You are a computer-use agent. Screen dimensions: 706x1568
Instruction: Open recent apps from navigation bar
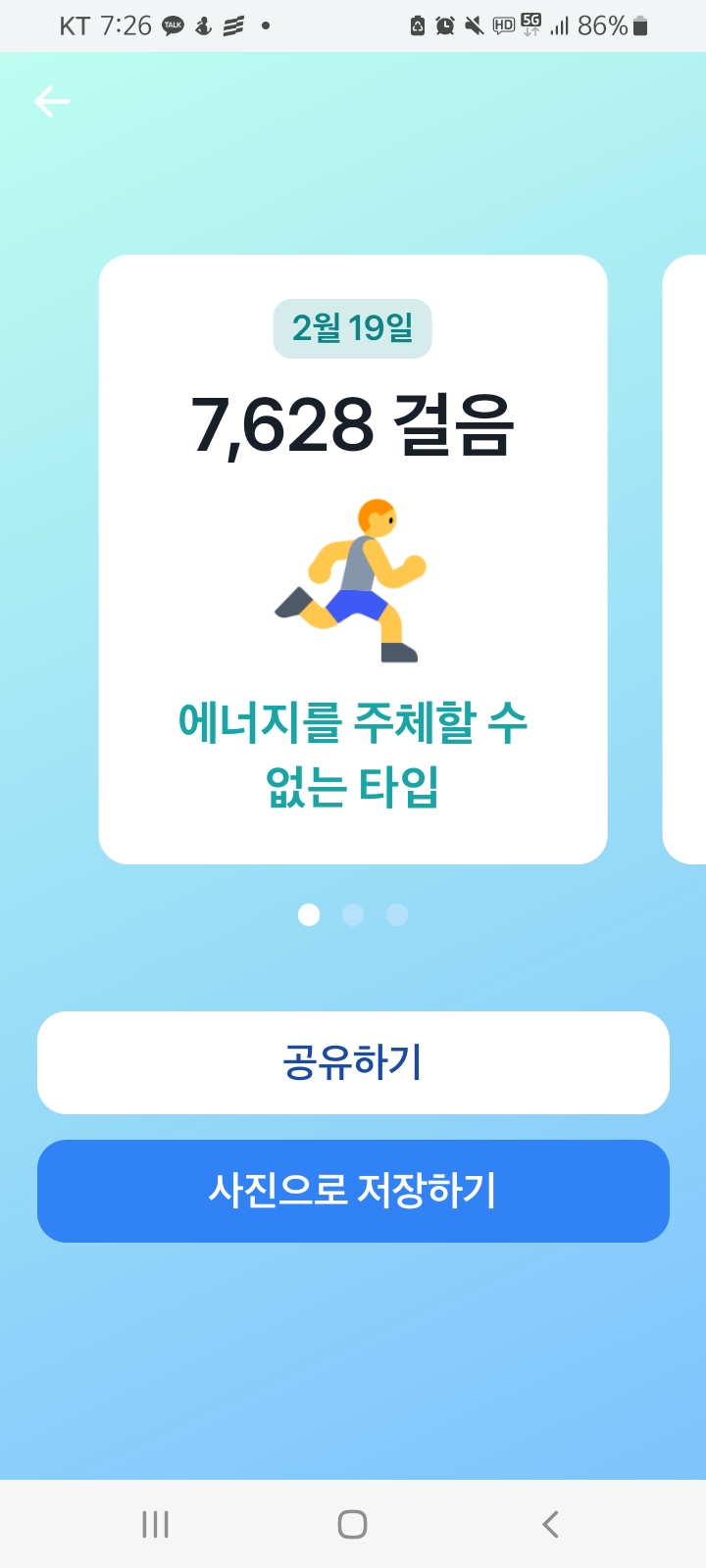[x=155, y=1524]
